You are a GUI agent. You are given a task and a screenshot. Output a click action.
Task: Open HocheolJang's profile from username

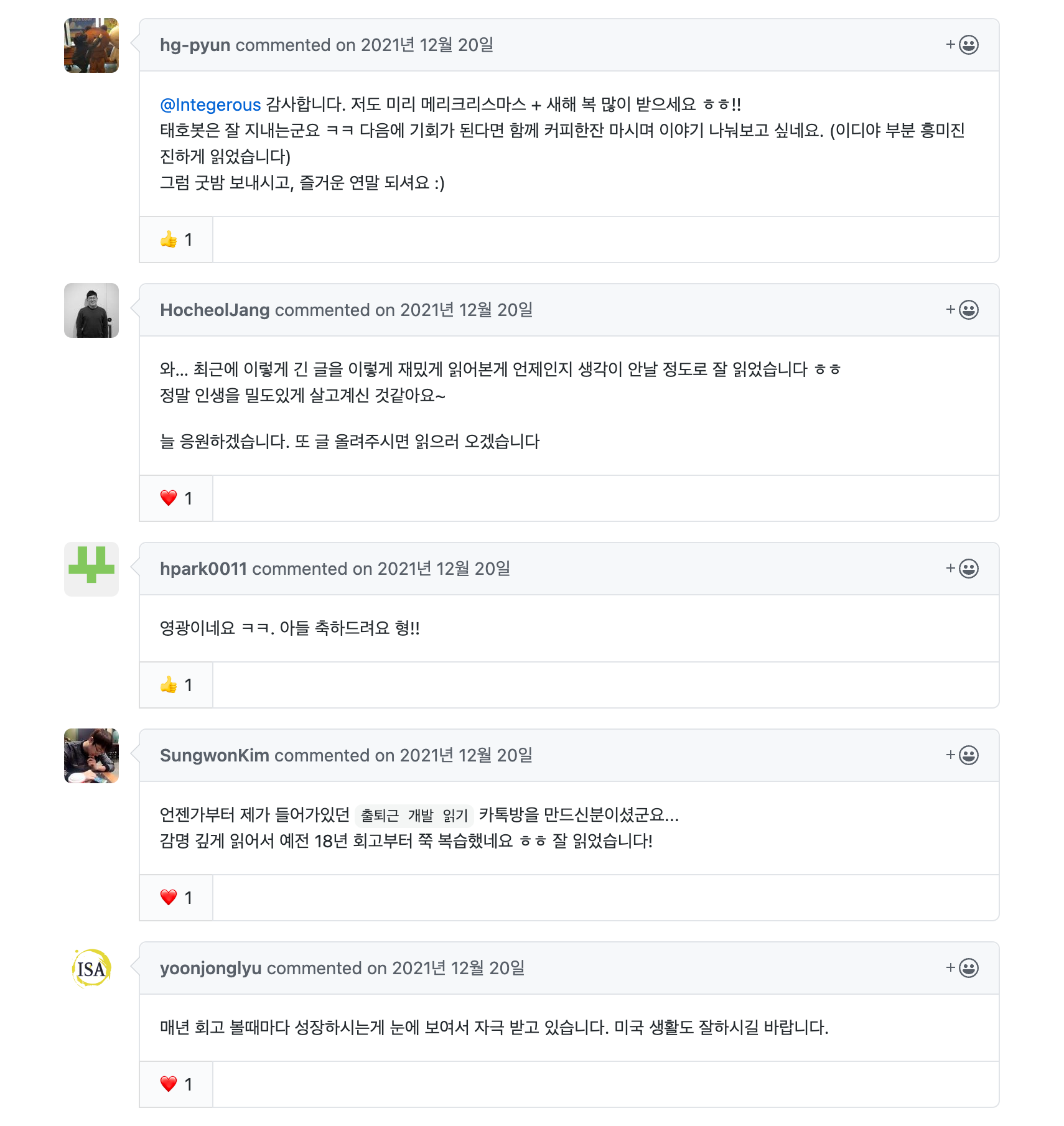pyautogui.click(x=215, y=310)
